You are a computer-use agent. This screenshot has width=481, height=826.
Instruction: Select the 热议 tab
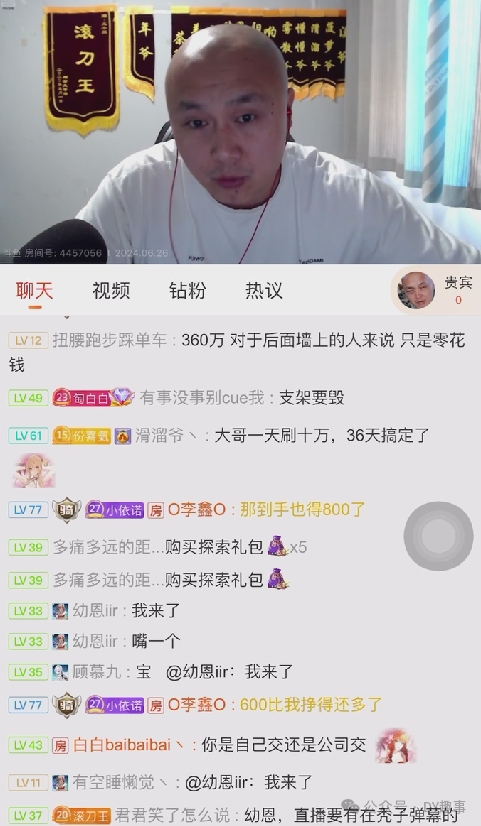[264, 291]
